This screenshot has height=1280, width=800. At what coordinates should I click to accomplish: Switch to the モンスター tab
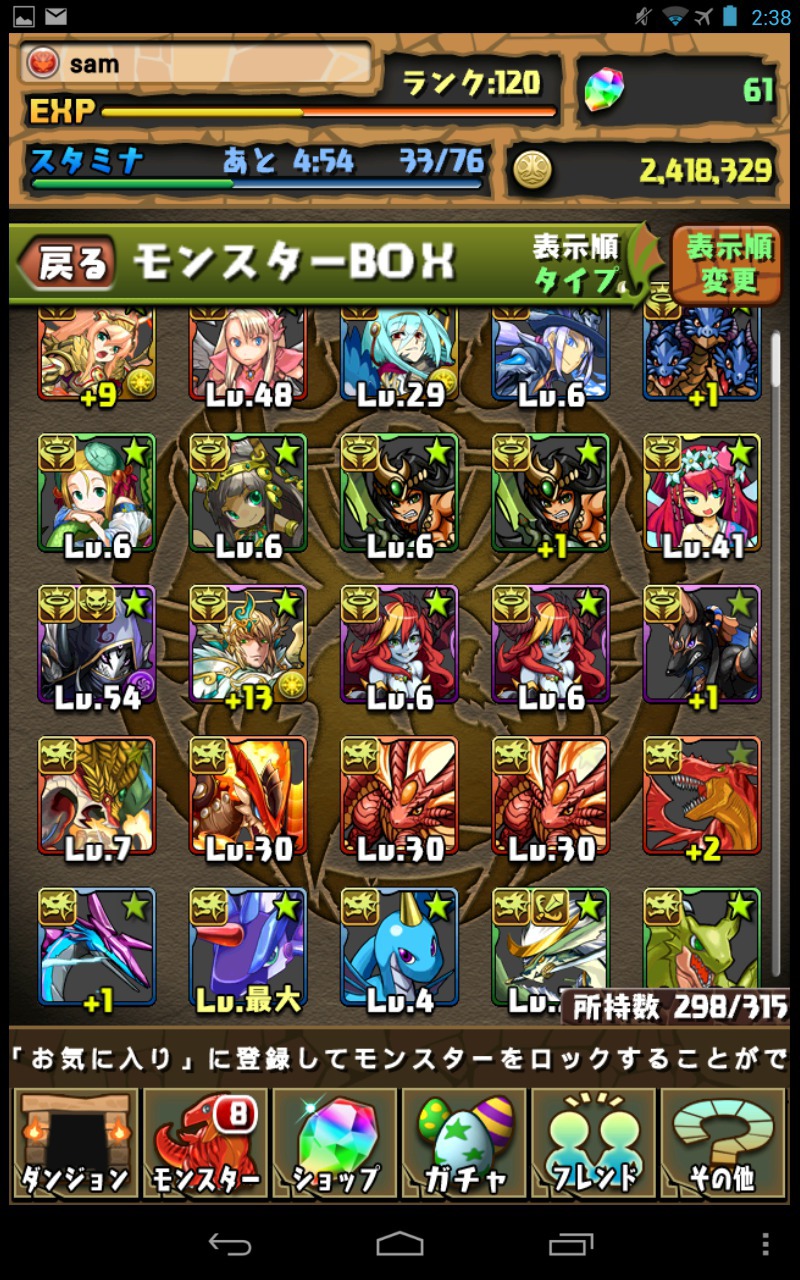tap(204, 1144)
